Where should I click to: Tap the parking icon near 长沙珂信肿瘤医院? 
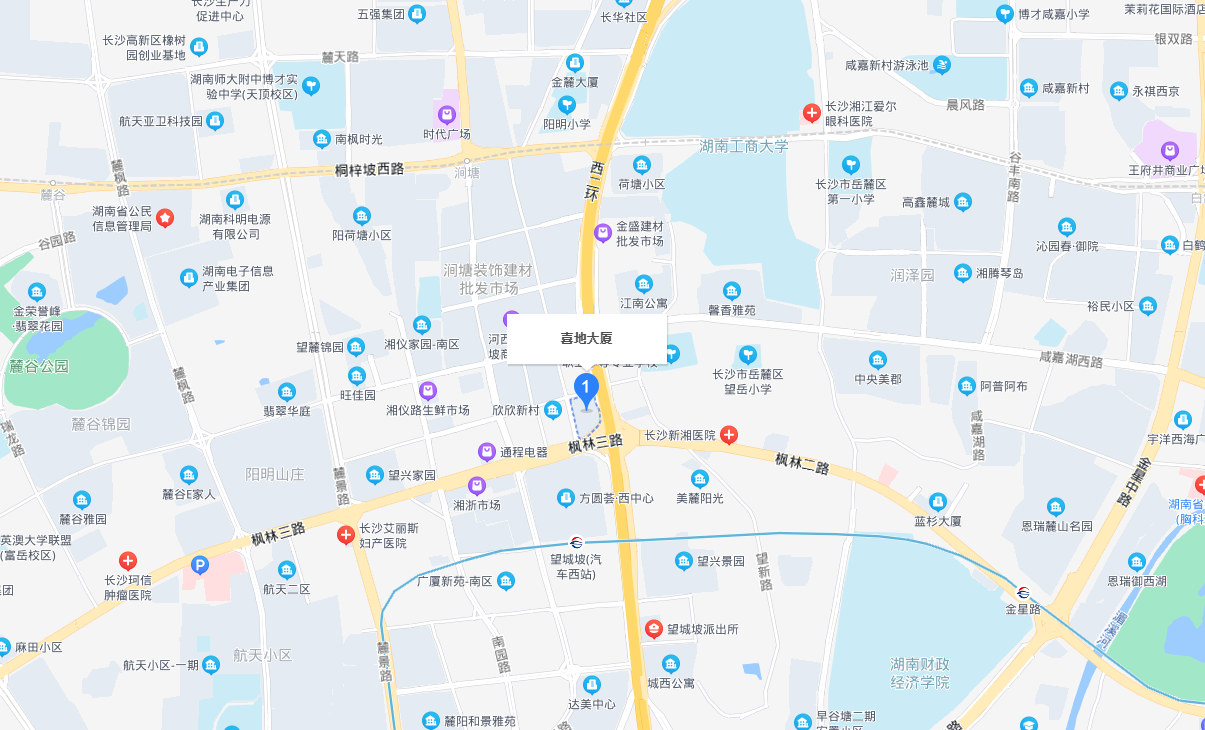[200, 566]
